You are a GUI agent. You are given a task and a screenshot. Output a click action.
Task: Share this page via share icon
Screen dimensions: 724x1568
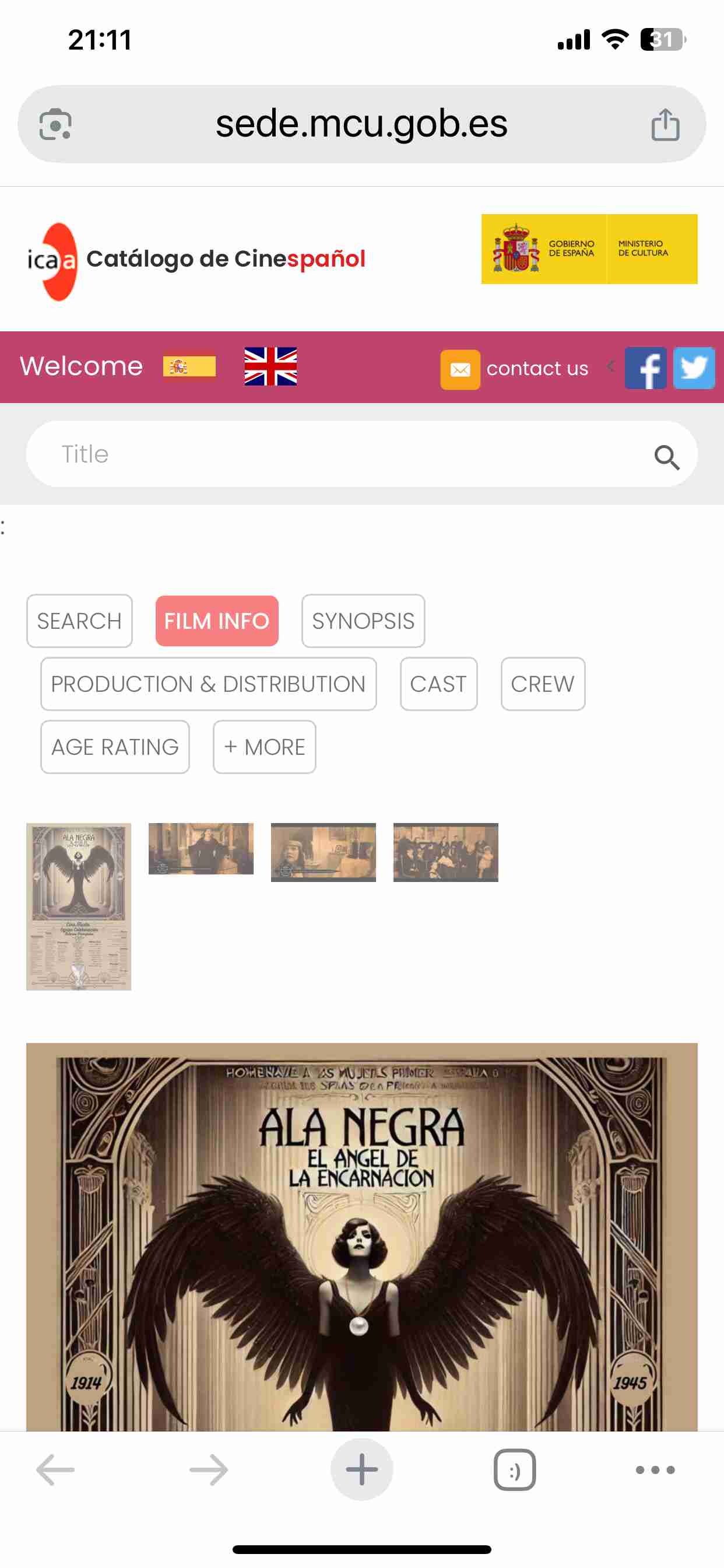pyautogui.click(x=665, y=125)
